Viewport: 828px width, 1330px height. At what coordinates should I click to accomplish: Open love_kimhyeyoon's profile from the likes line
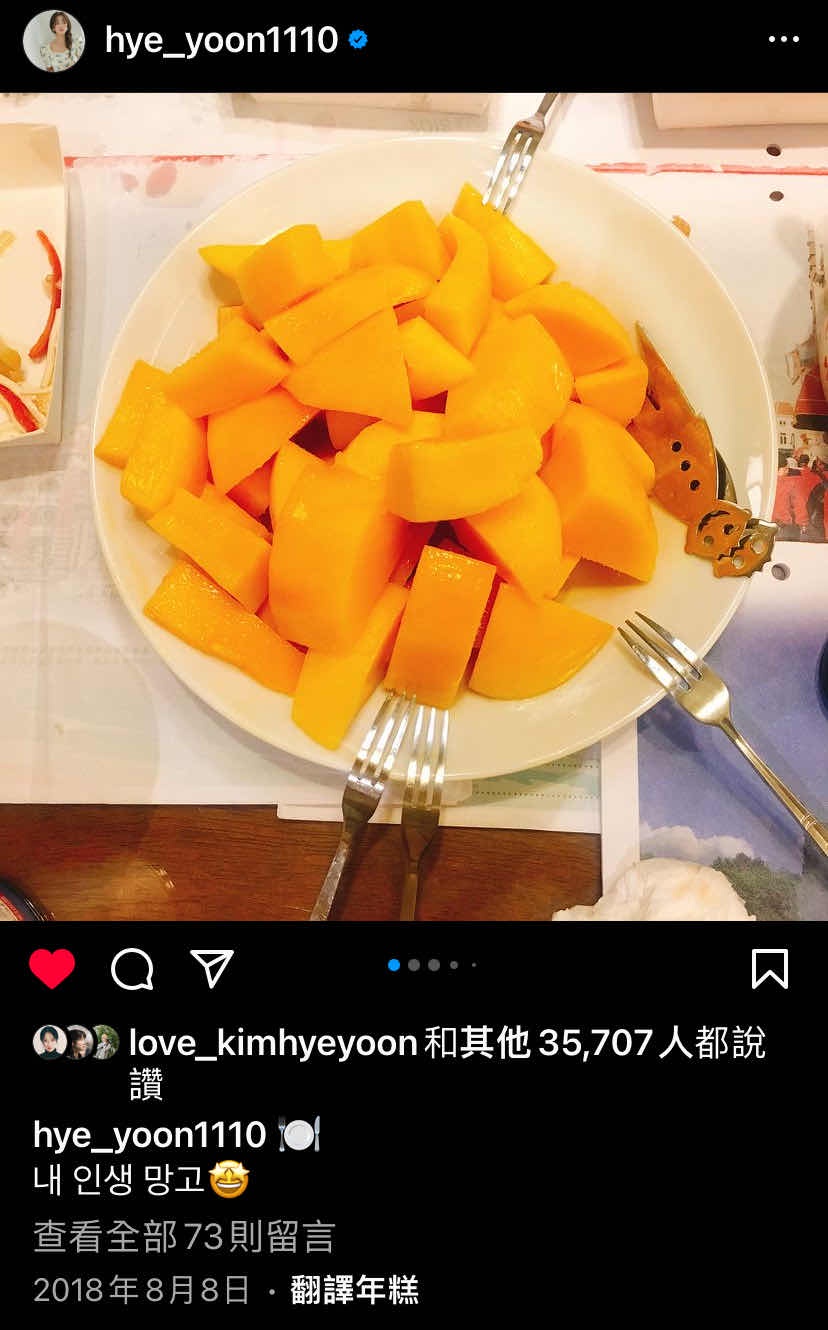coord(273,1043)
